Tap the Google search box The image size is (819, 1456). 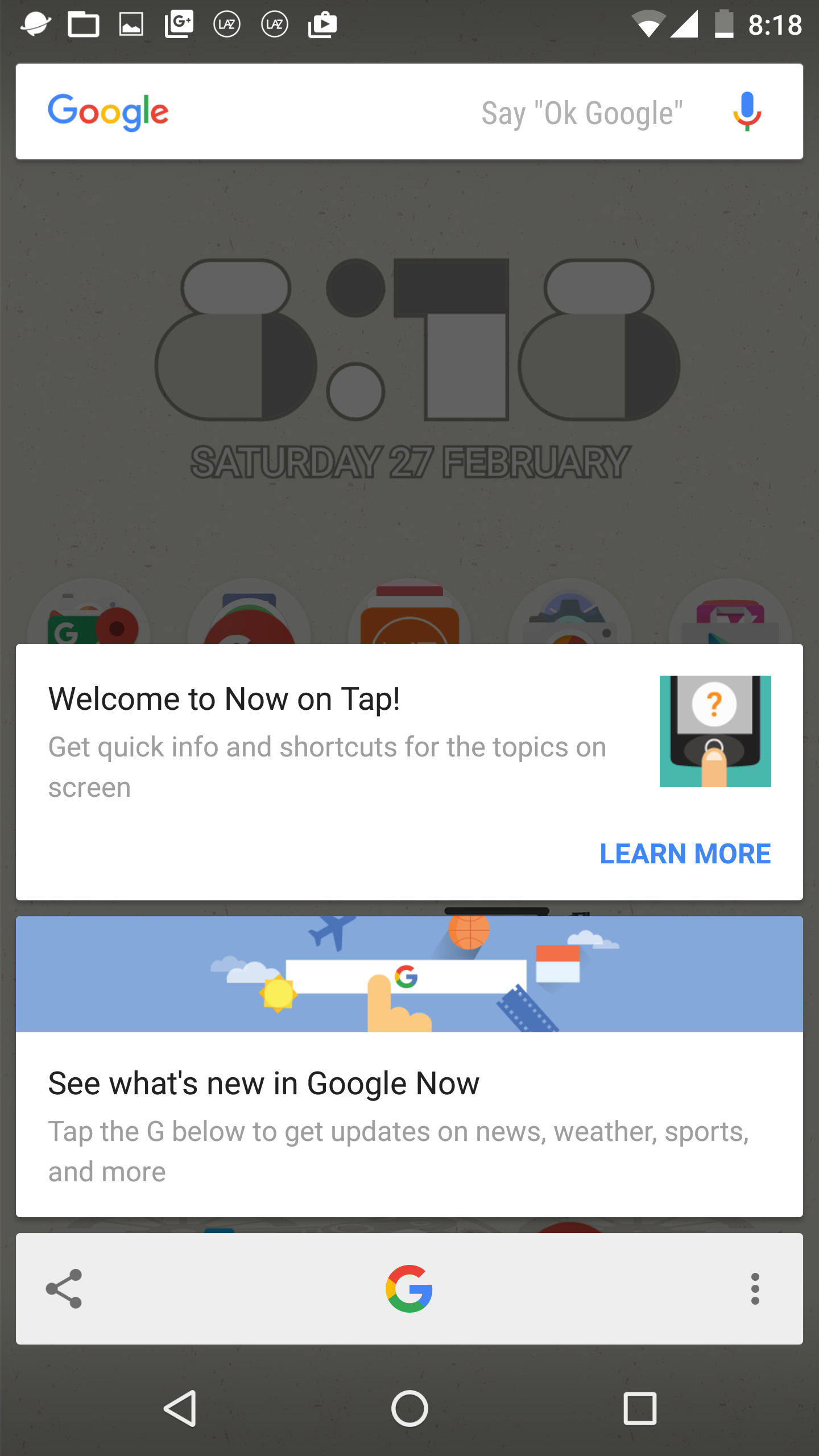(x=409, y=111)
